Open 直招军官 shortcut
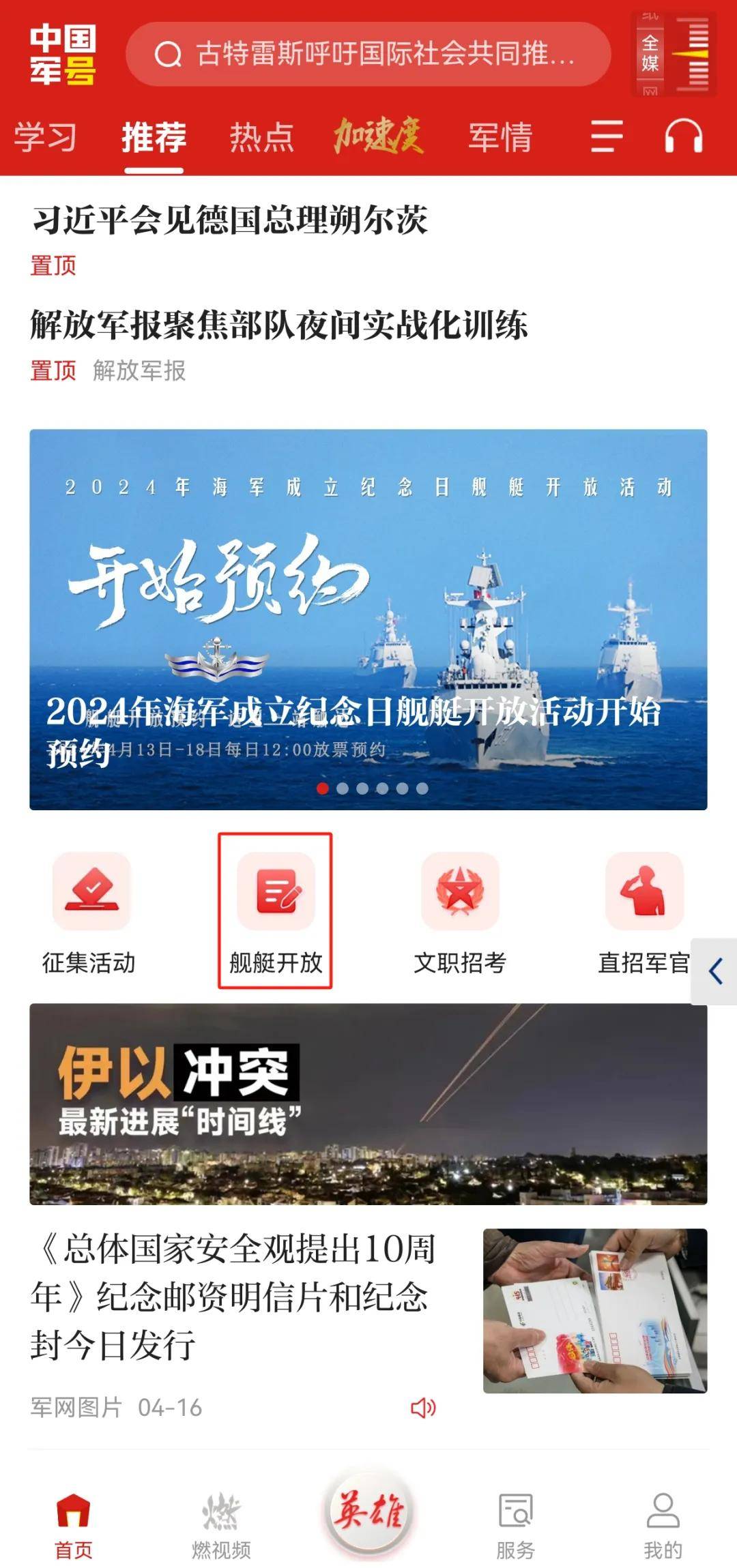The image size is (737, 1568). pyautogui.click(x=644, y=914)
